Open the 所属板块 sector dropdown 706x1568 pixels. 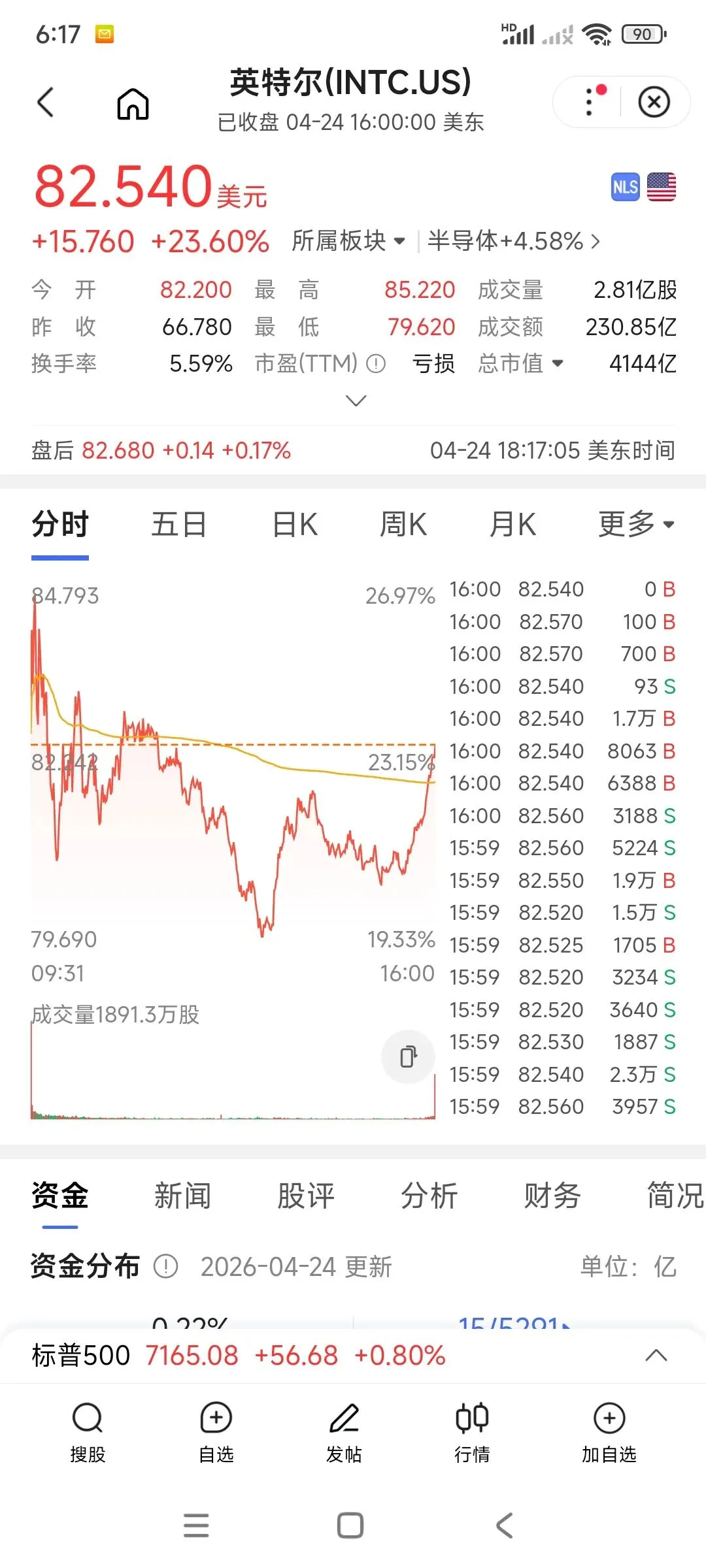pos(348,241)
